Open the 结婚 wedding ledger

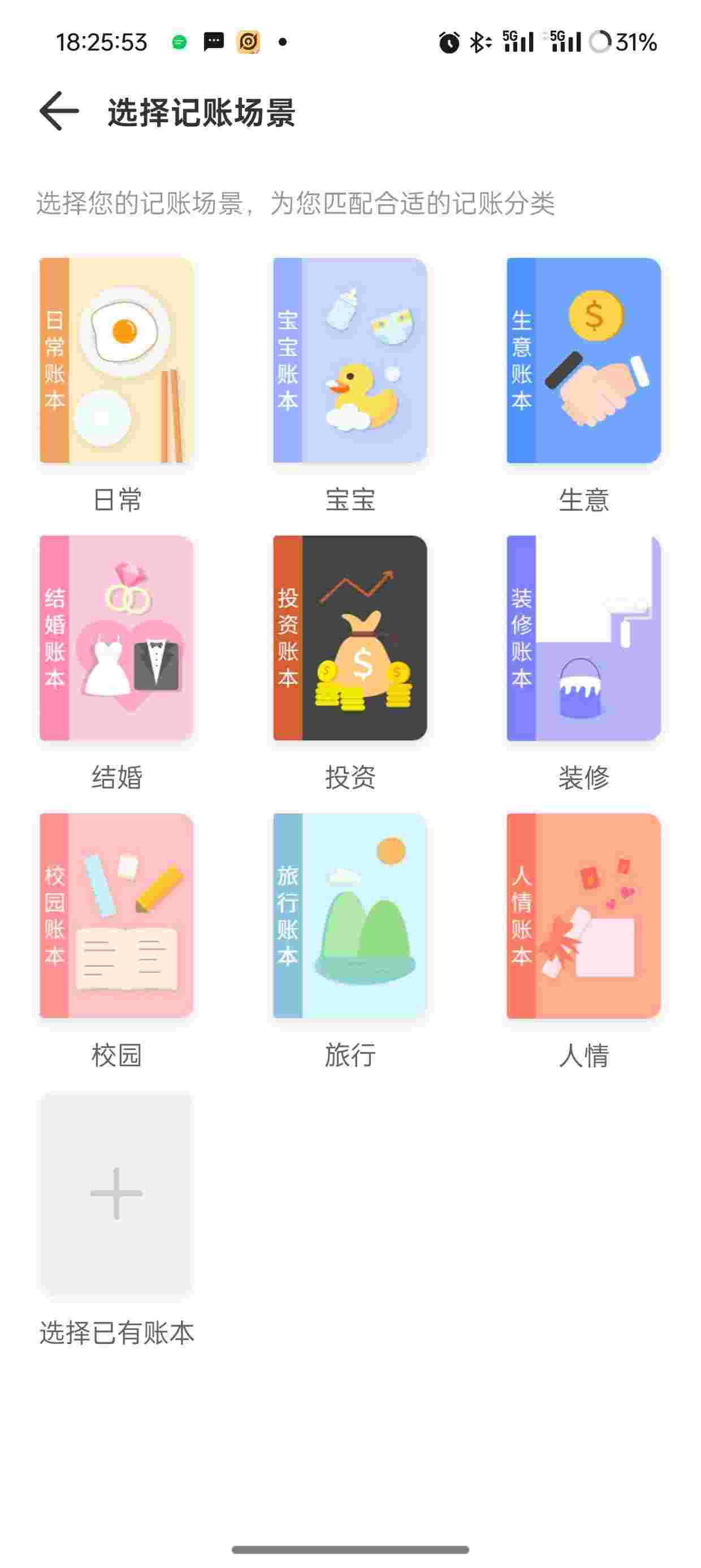click(x=116, y=638)
